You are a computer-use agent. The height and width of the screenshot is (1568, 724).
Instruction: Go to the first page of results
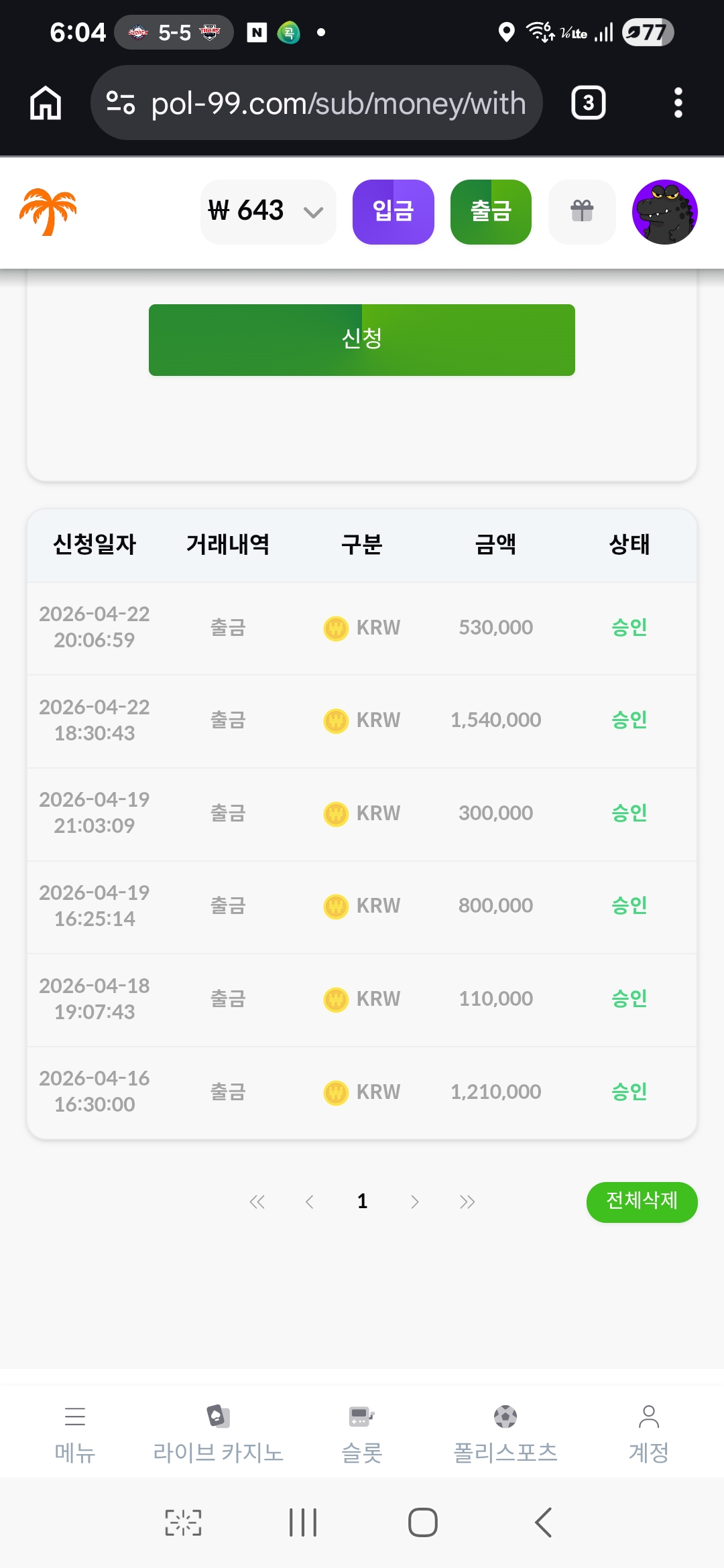click(257, 1201)
